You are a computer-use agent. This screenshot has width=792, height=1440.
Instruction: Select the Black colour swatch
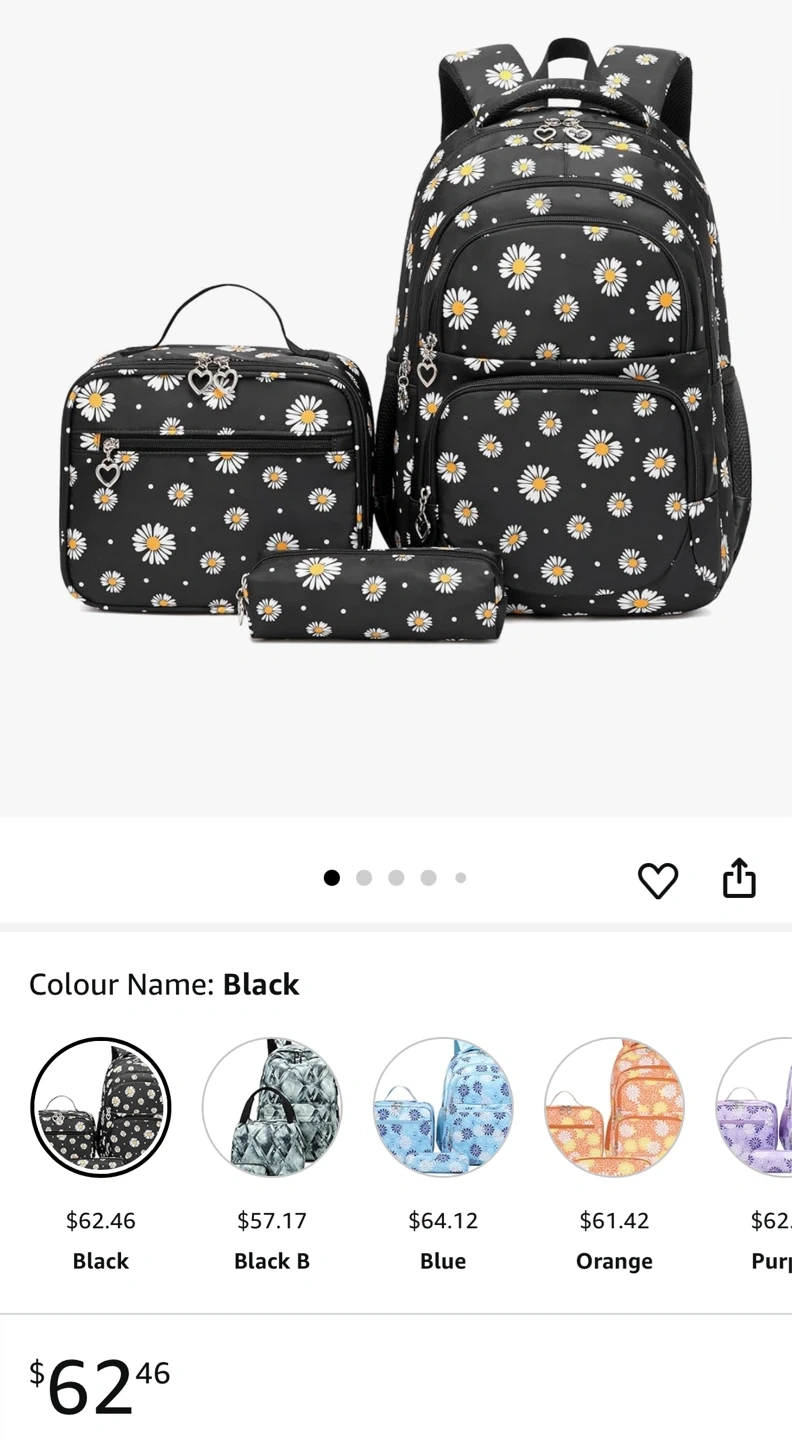(x=101, y=1107)
